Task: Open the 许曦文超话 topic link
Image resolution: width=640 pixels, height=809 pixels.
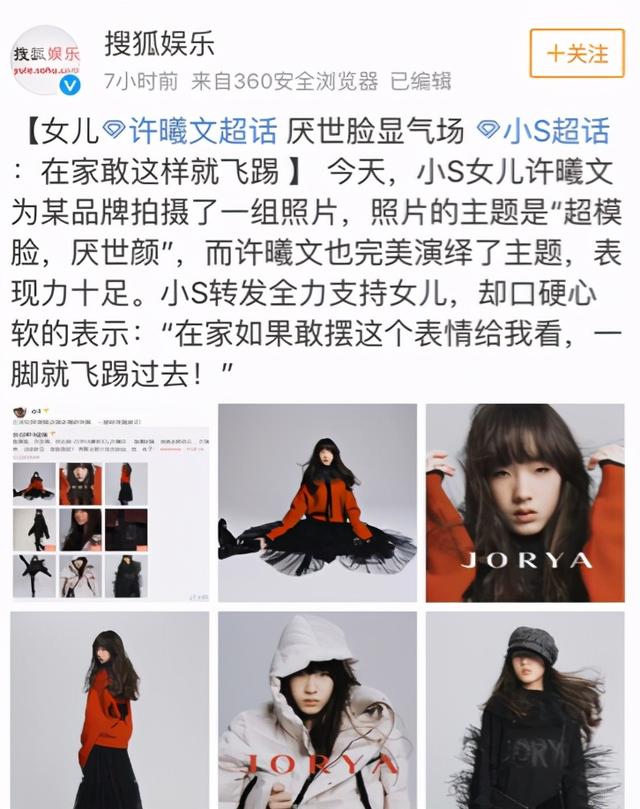Action: [x=186, y=130]
